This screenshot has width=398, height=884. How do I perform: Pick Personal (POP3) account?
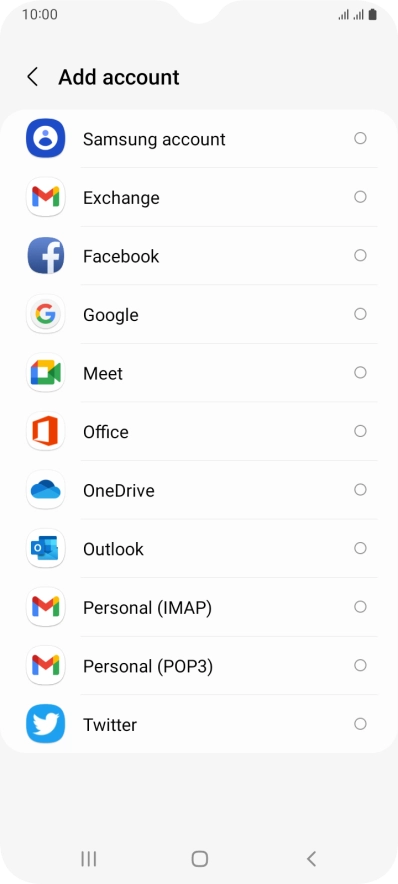click(199, 666)
